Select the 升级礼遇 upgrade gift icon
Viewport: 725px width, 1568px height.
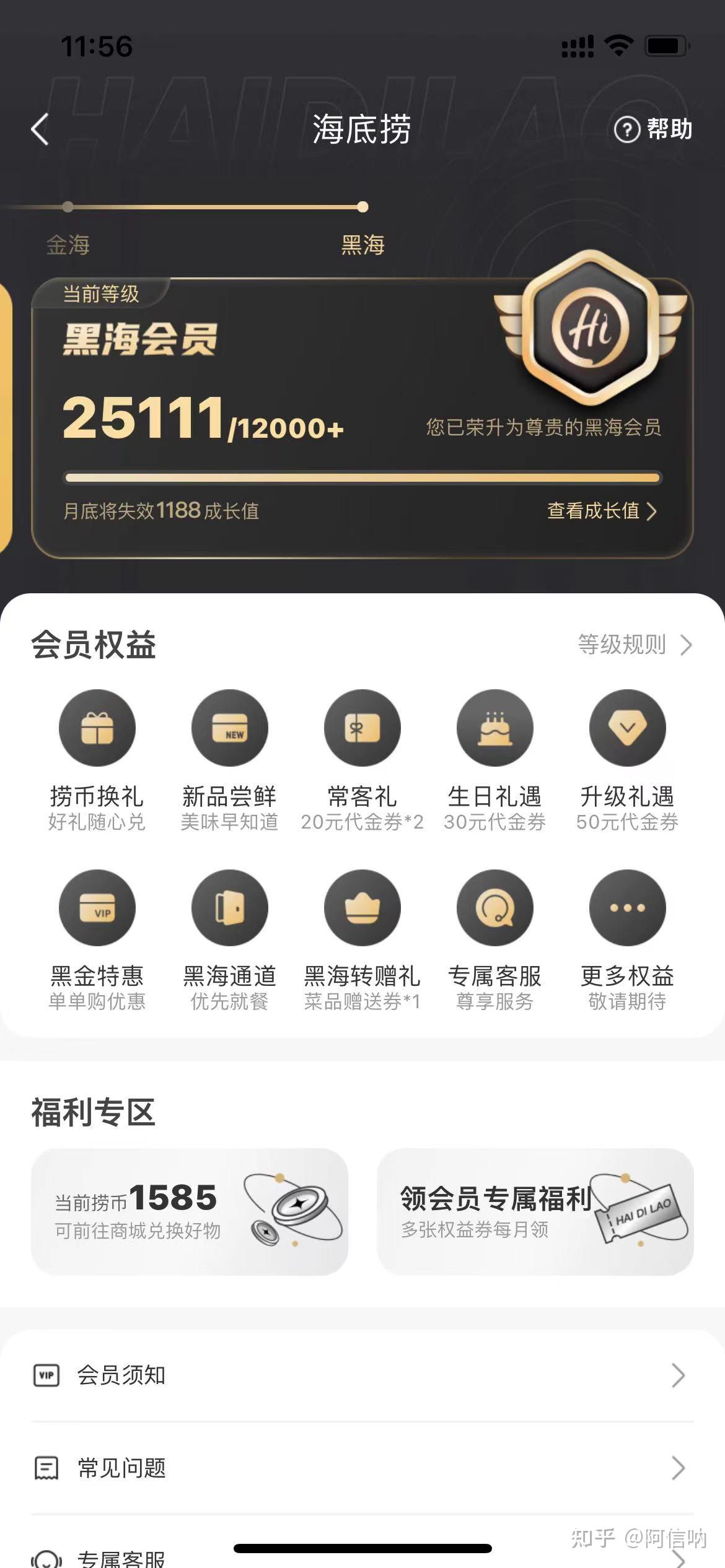coord(627,729)
